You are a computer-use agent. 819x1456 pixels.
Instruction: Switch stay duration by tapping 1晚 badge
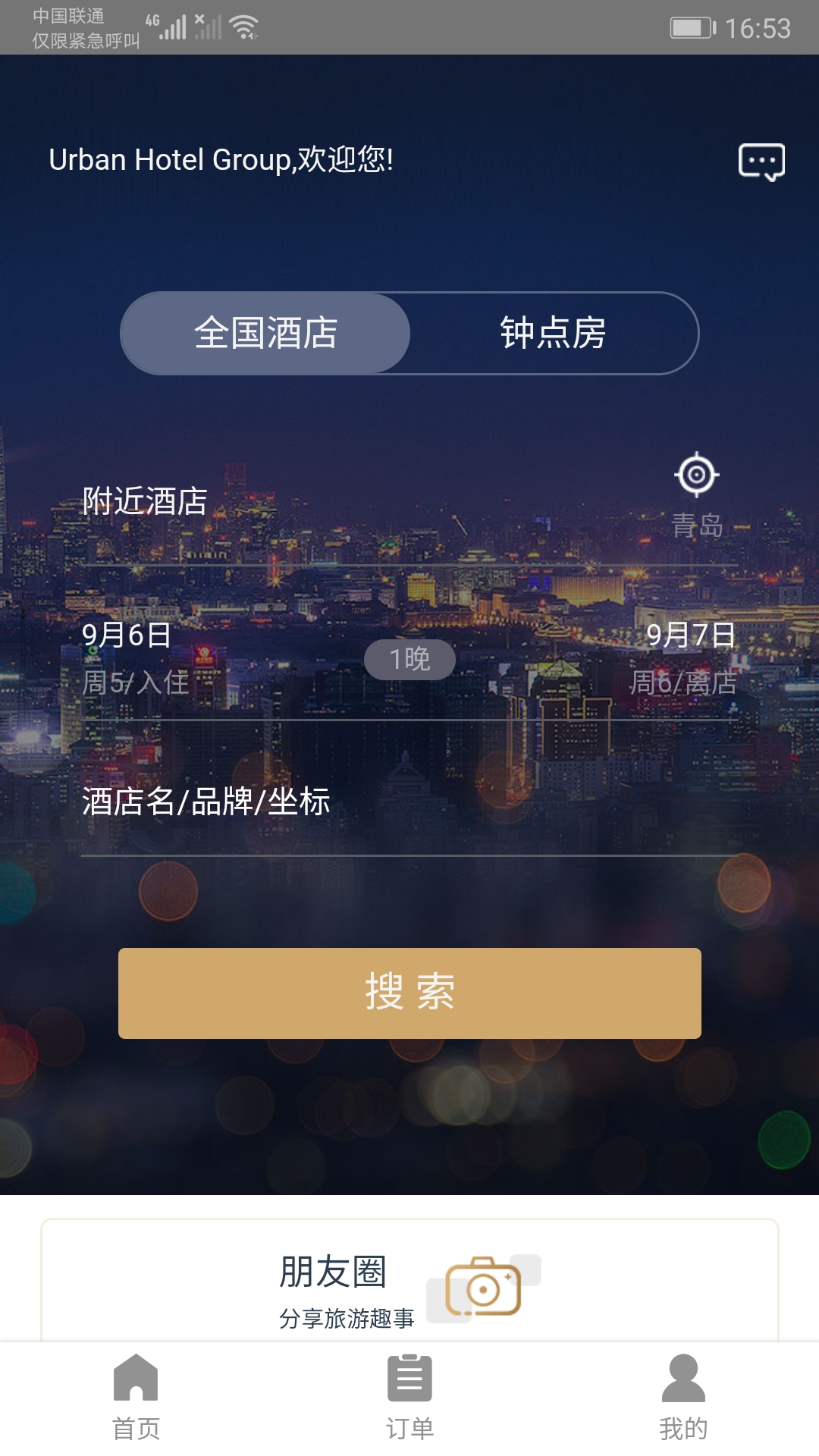[x=409, y=660]
